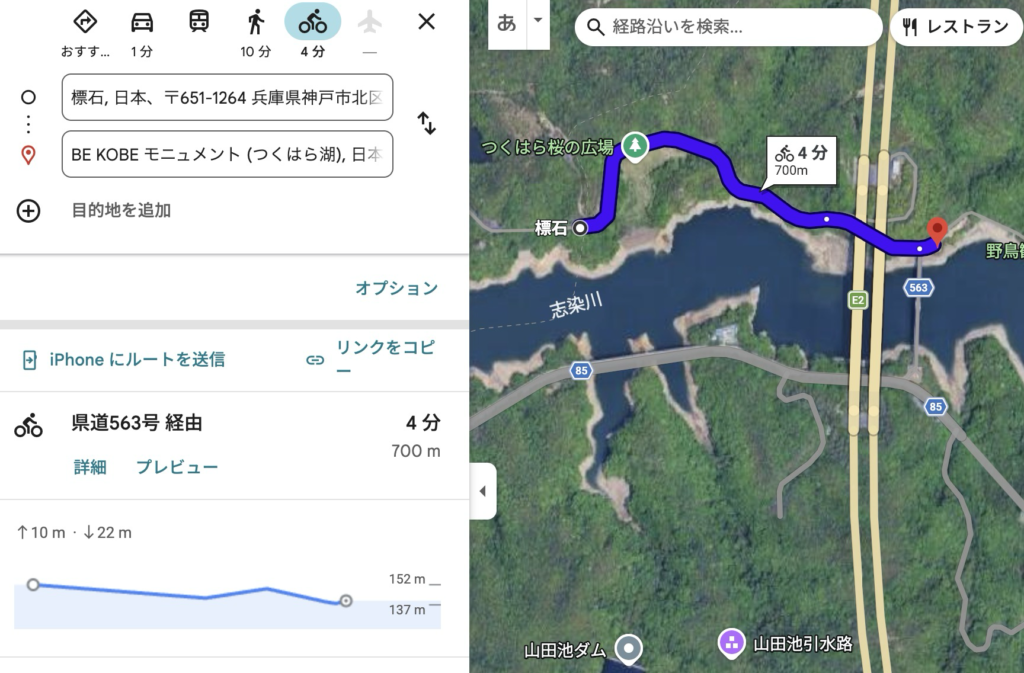This screenshot has height=673, width=1024.
Task: Open the つくはら桜の広場 park marker
Action: coord(635,147)
